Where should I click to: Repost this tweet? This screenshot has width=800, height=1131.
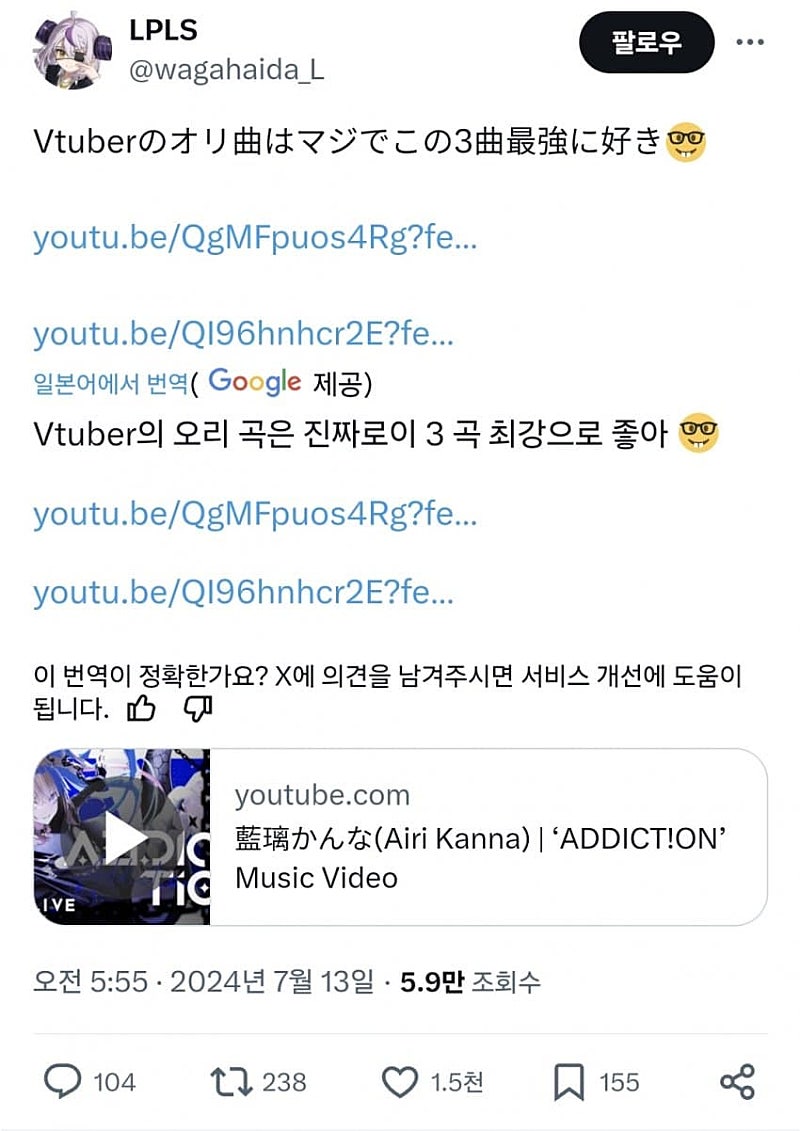[230, 1081]
